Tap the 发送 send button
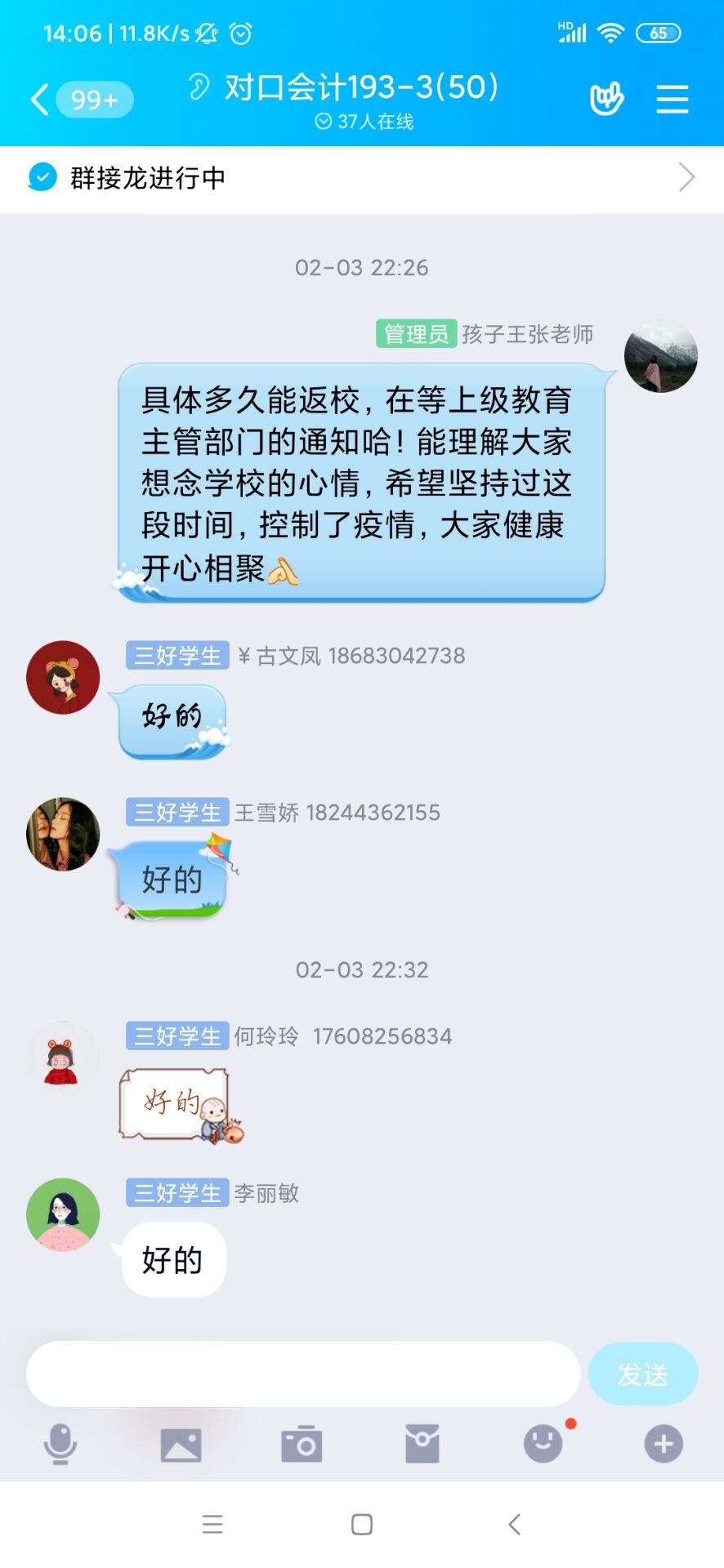The height and width of the screenshot is (1568, 724). (x=642, y=1374)
